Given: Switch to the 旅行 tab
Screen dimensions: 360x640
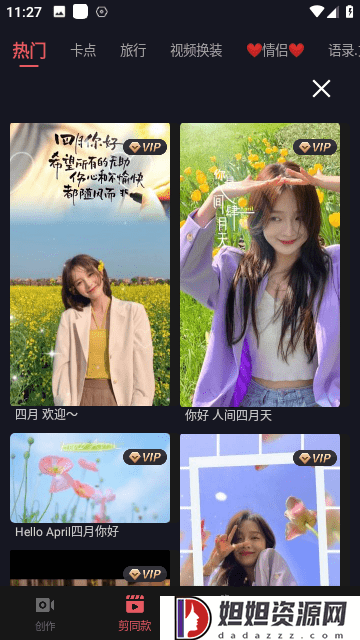Looking at the screenshot, I should 133,51.
